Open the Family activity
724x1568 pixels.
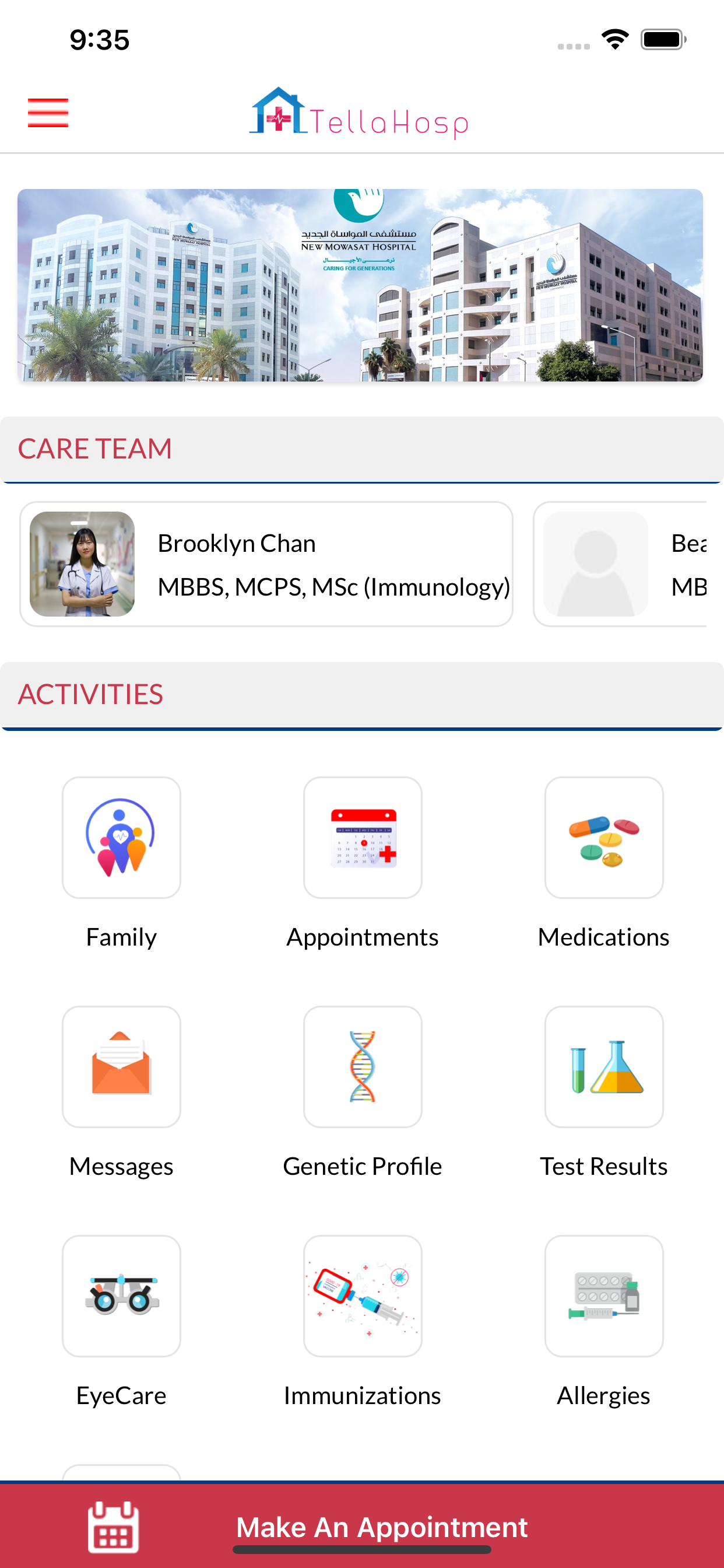point(121,838)
